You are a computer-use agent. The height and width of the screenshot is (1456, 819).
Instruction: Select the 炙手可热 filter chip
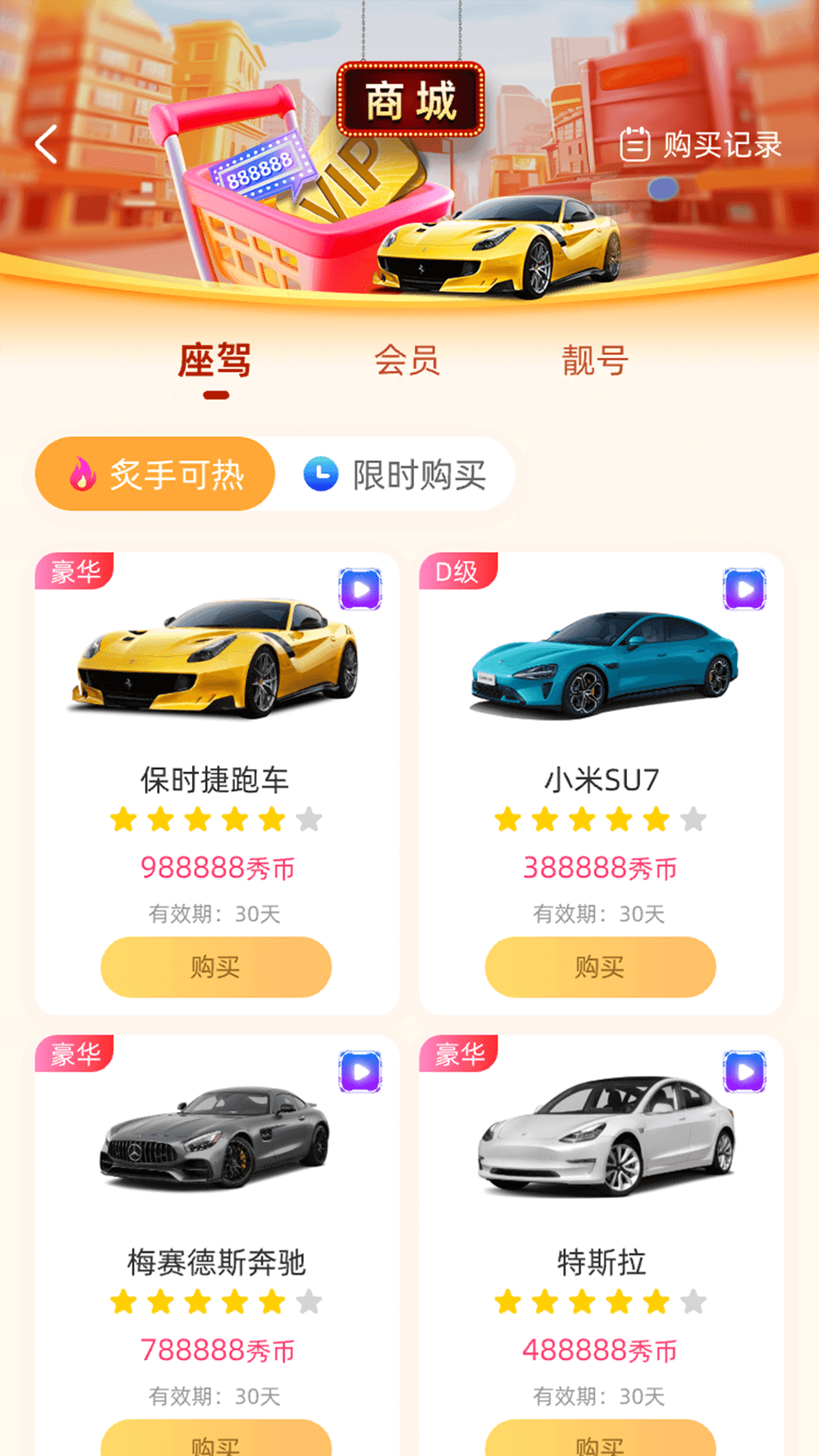tap(155, 475)
